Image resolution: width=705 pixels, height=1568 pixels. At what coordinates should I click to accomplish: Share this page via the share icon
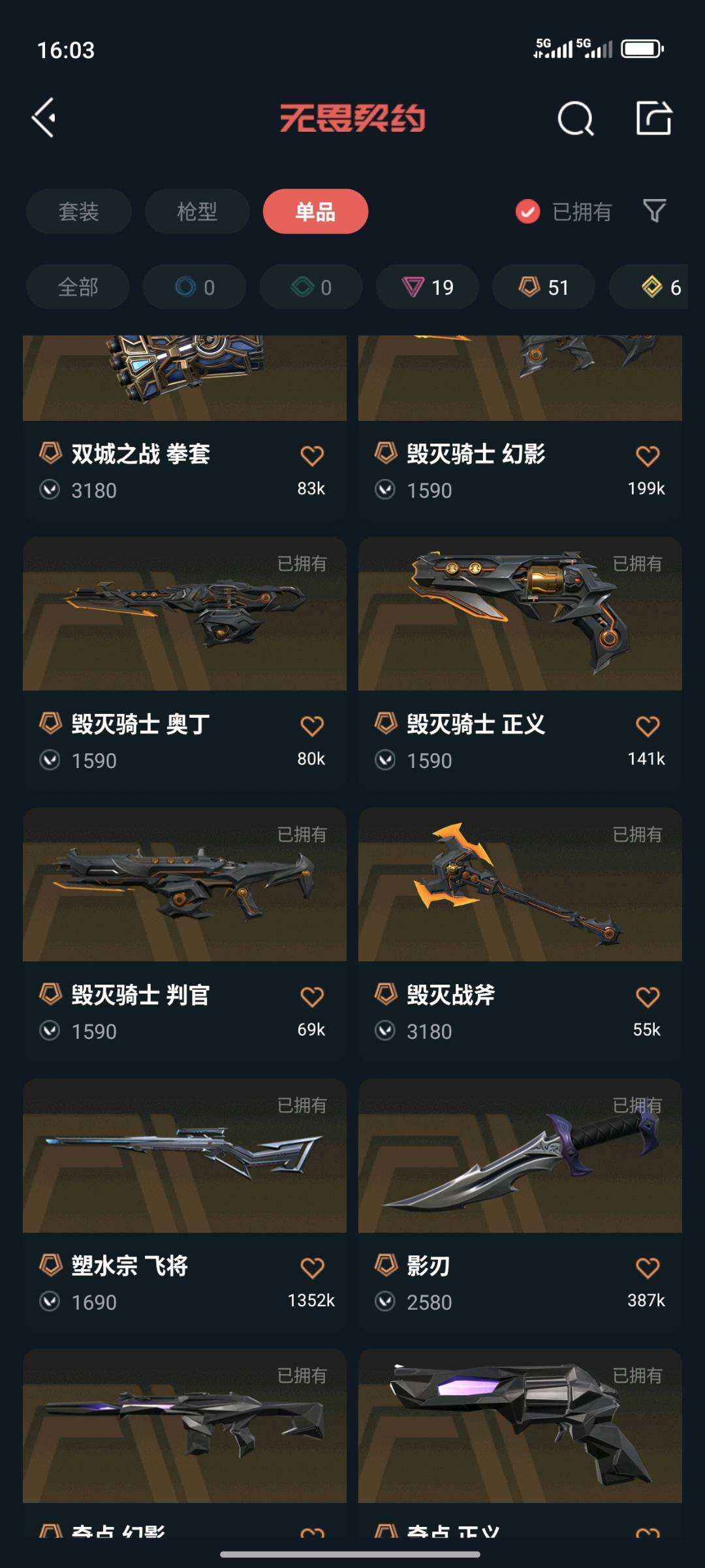653,118
